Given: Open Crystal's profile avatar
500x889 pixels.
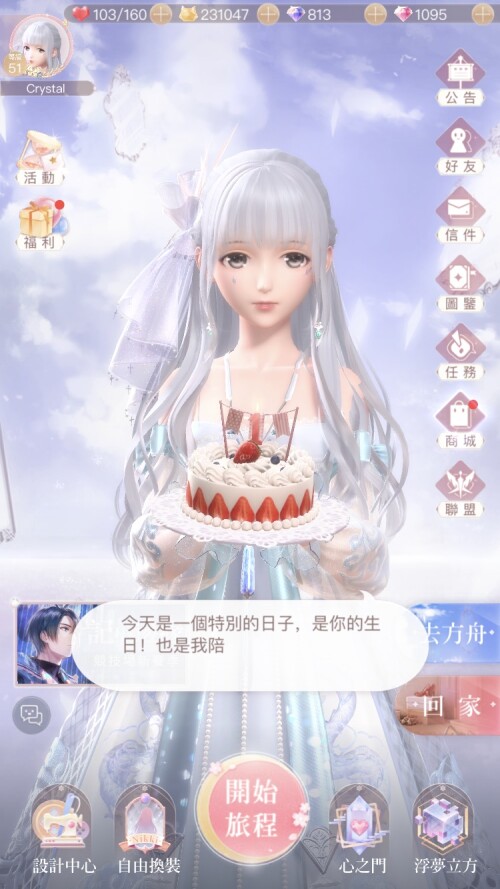Looking at the screenshot, I should tap(41, 45).
